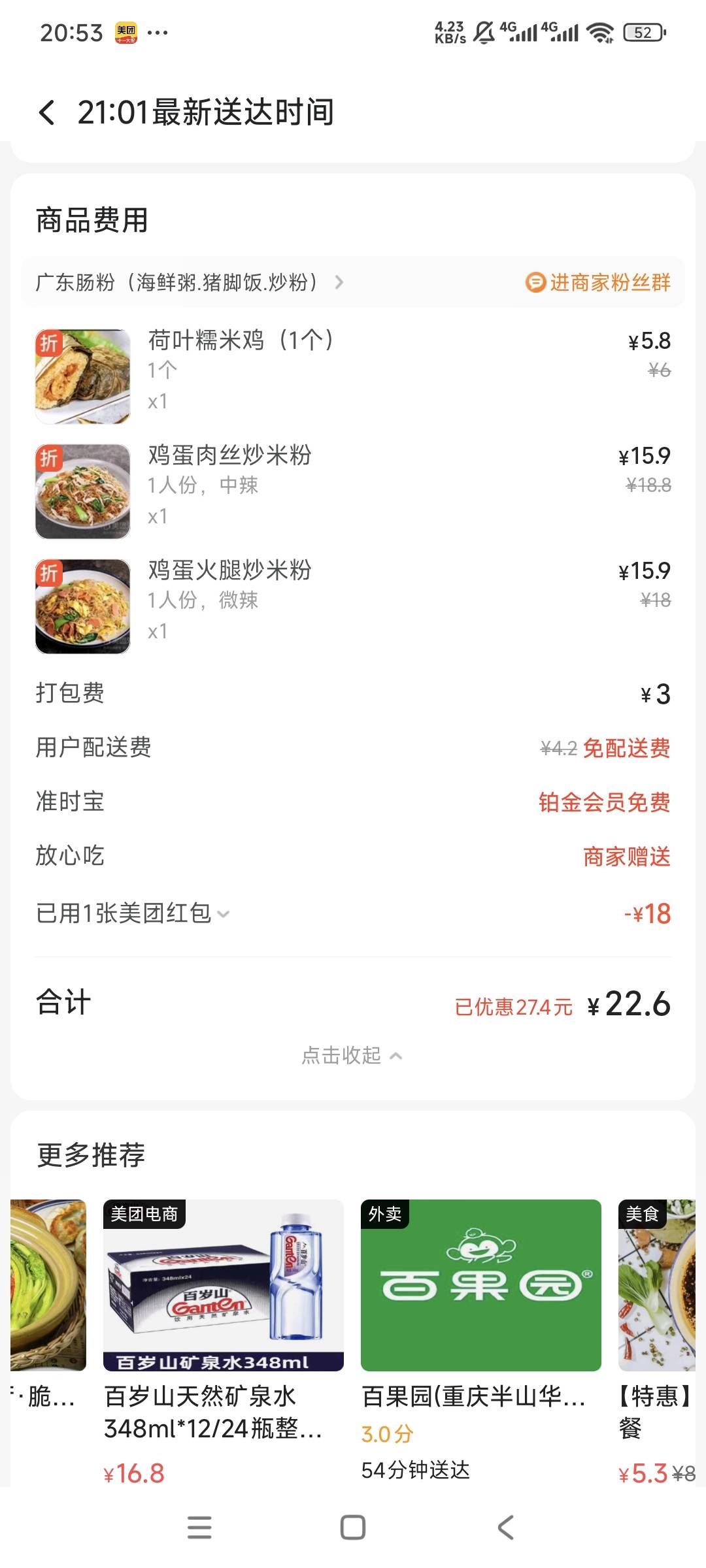Collapse fees with 点击收起
Viewport: 706px width, 1568px height.
352,1055
